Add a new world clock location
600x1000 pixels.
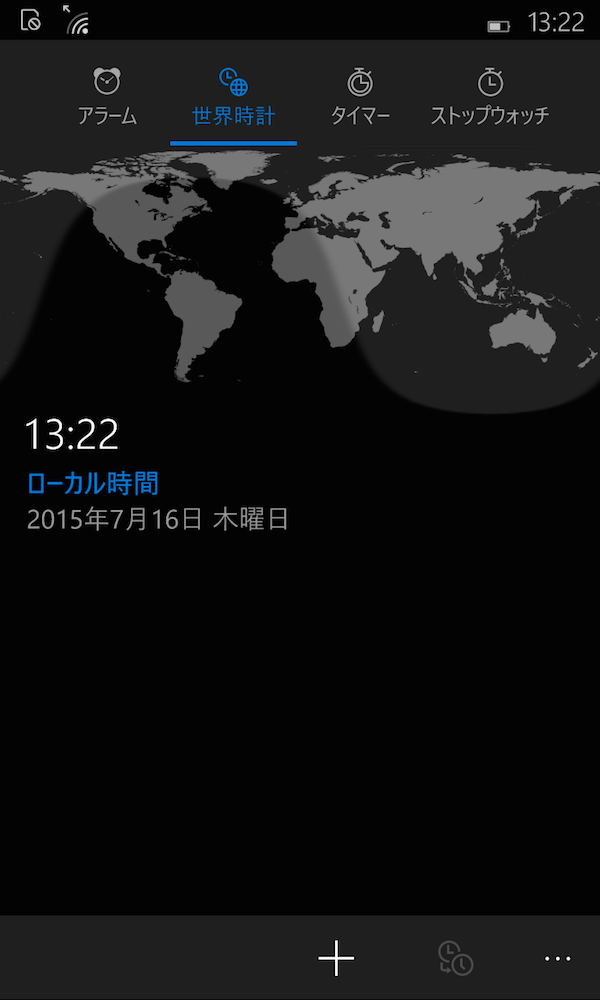[x=336, y=959]
